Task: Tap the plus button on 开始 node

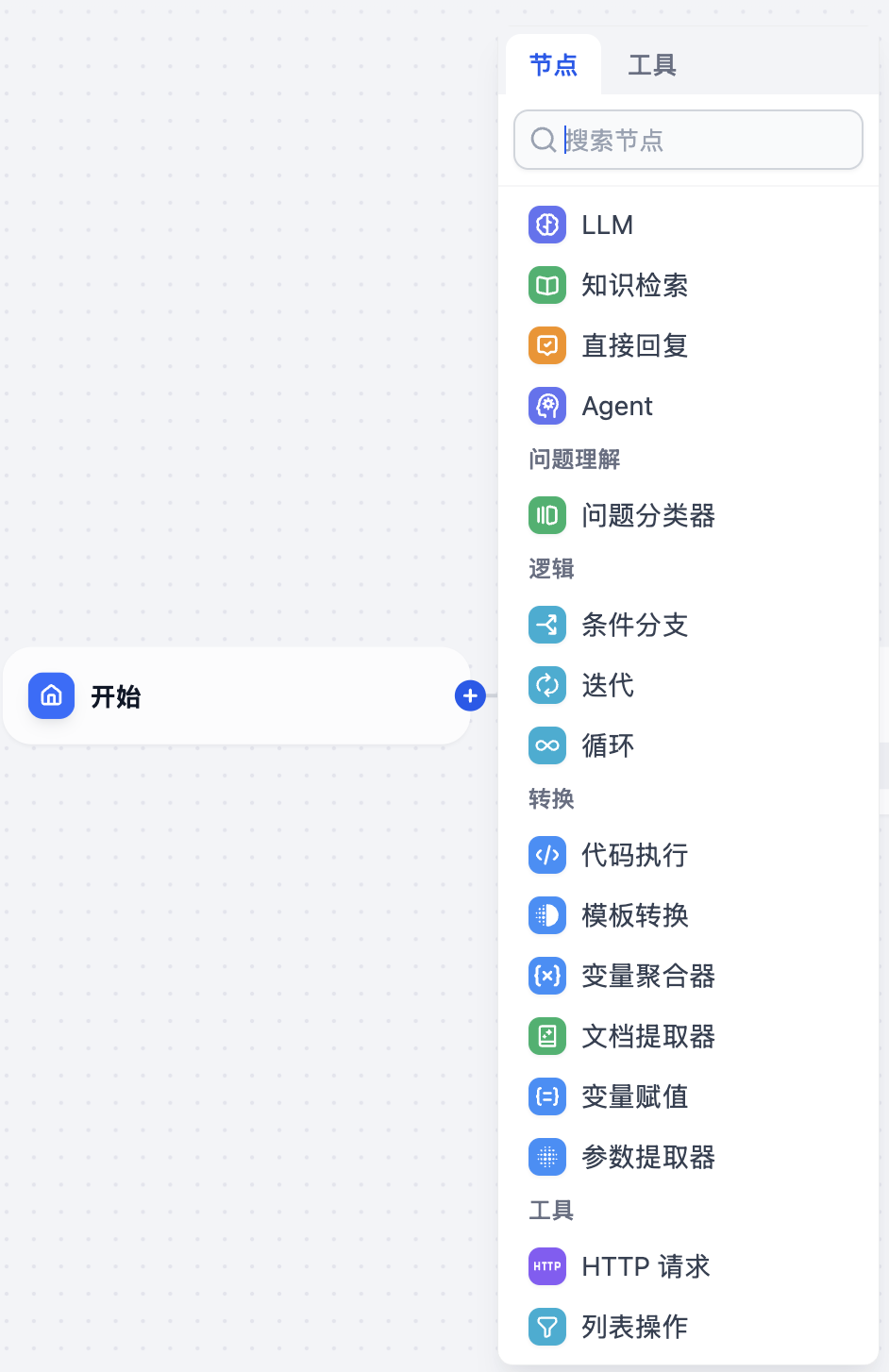Action: 470,696
